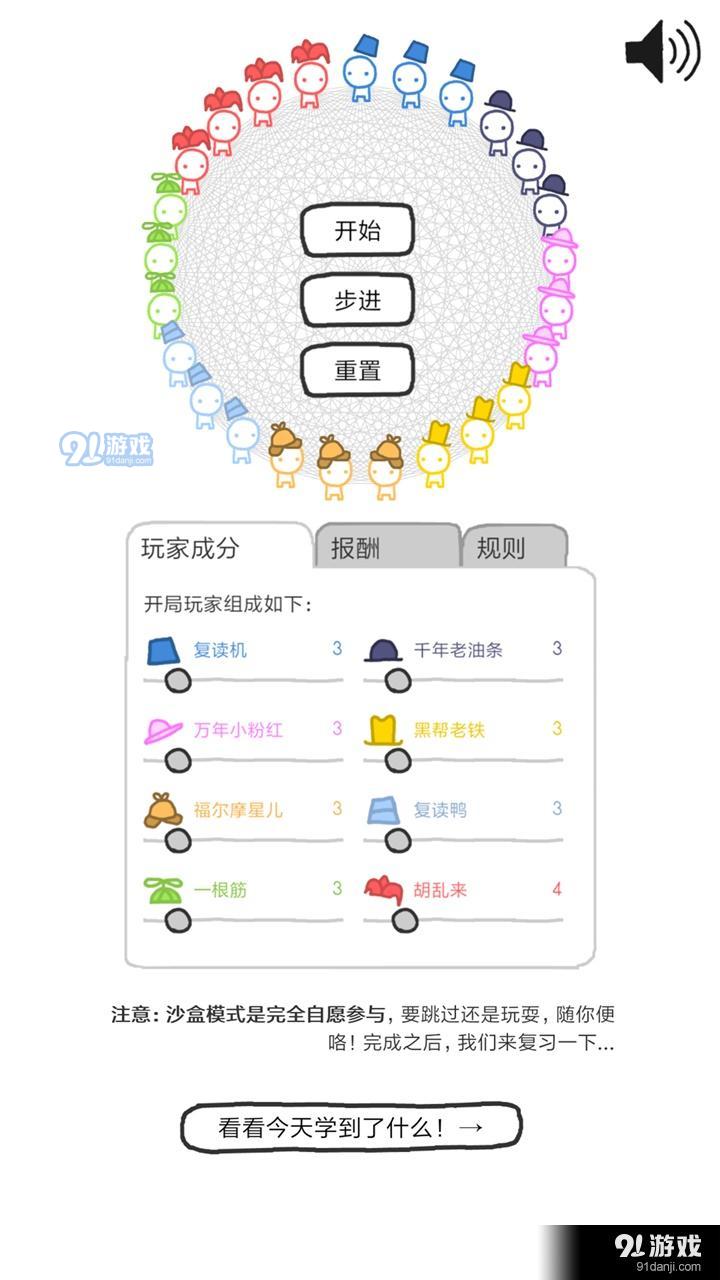Switch to the 报酬 tab
The height and width of the screenshot is (1280, 720).
(386, 548)
